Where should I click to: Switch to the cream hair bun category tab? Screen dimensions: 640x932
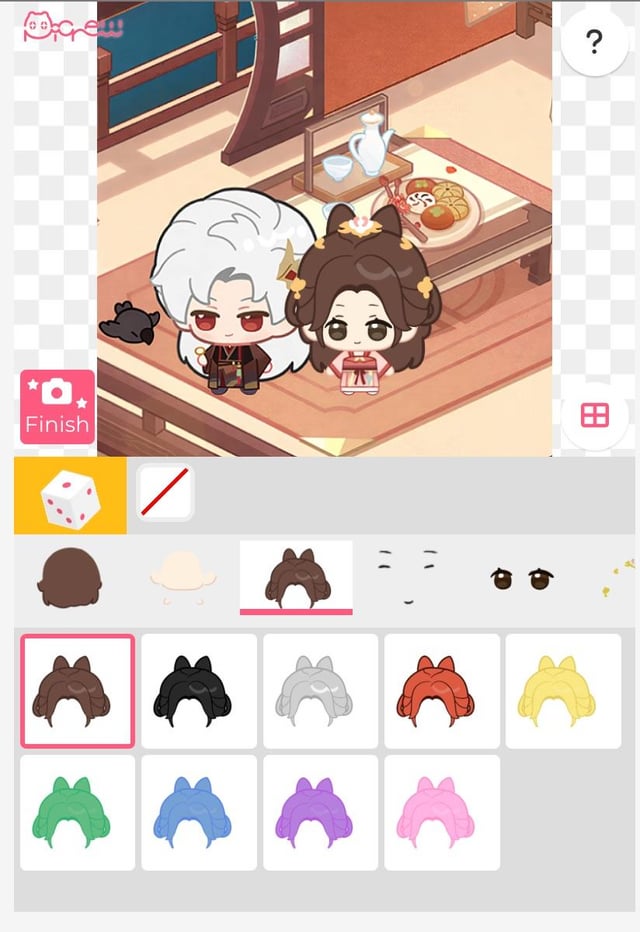tap(182, 577)
